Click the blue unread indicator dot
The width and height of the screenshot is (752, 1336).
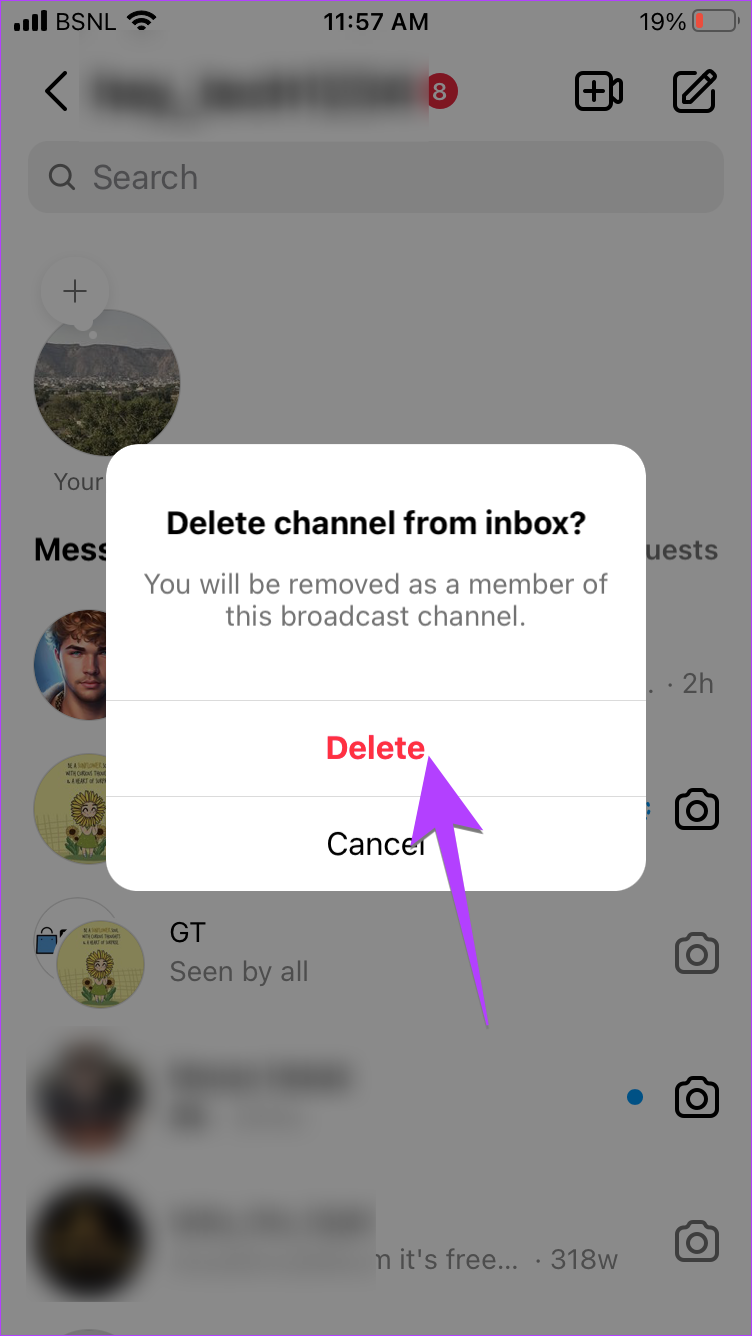tap(635, 1097)
